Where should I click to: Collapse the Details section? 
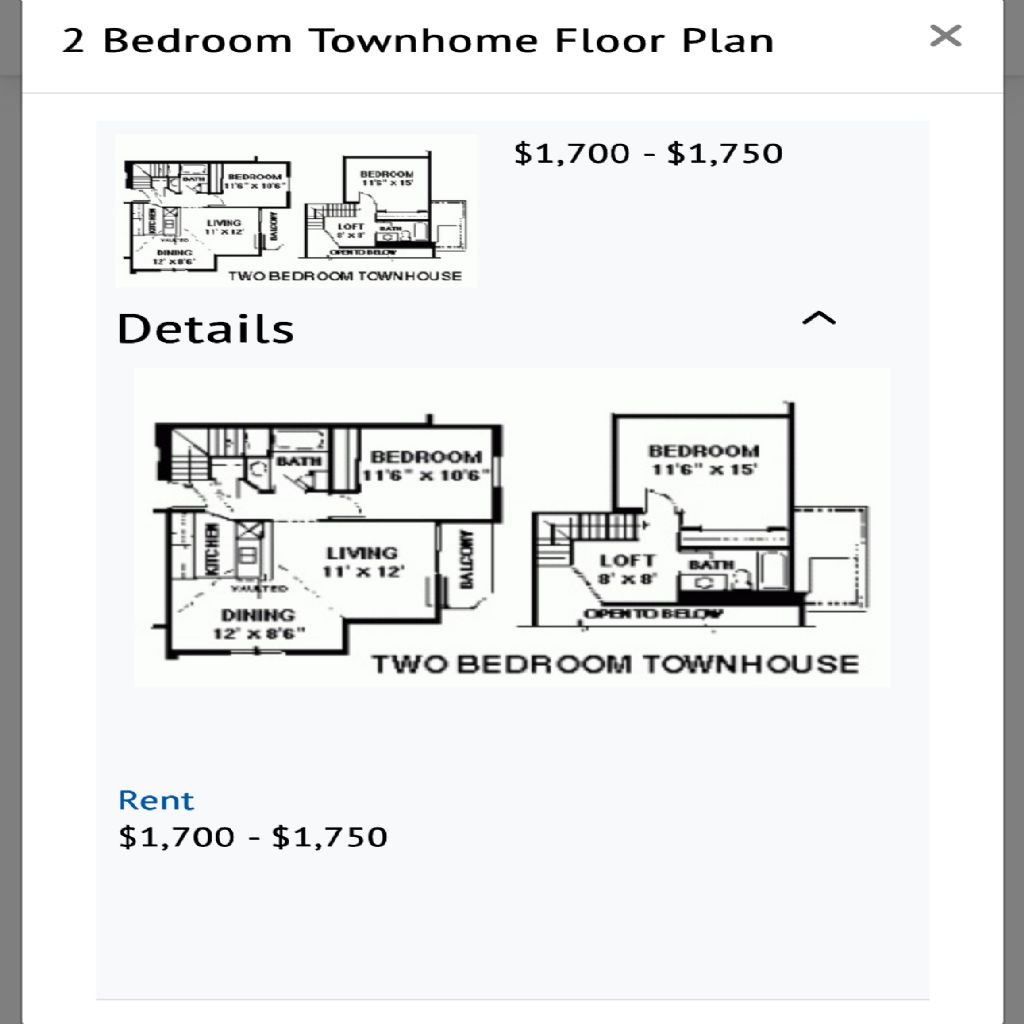click(x=819, y=319)
